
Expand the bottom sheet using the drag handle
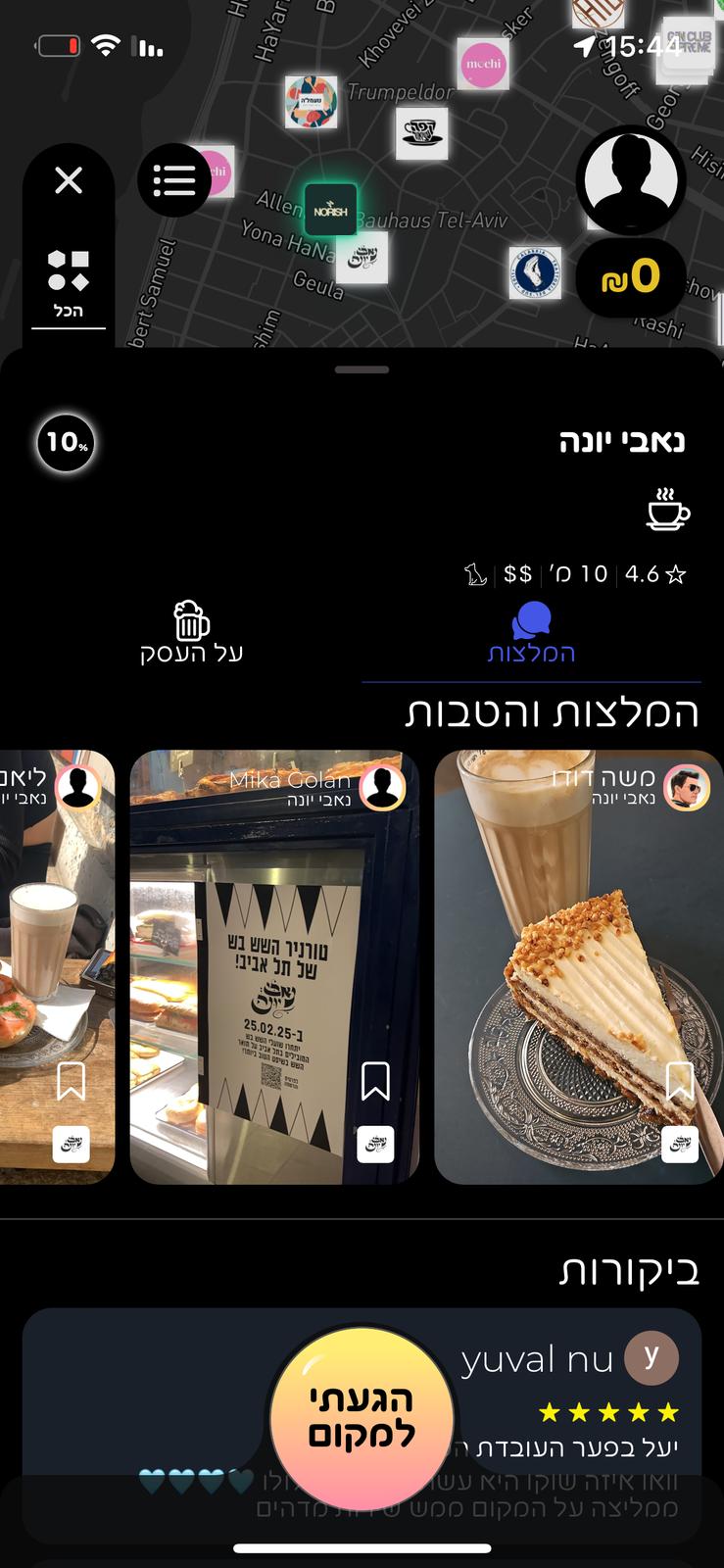[362, 369]
